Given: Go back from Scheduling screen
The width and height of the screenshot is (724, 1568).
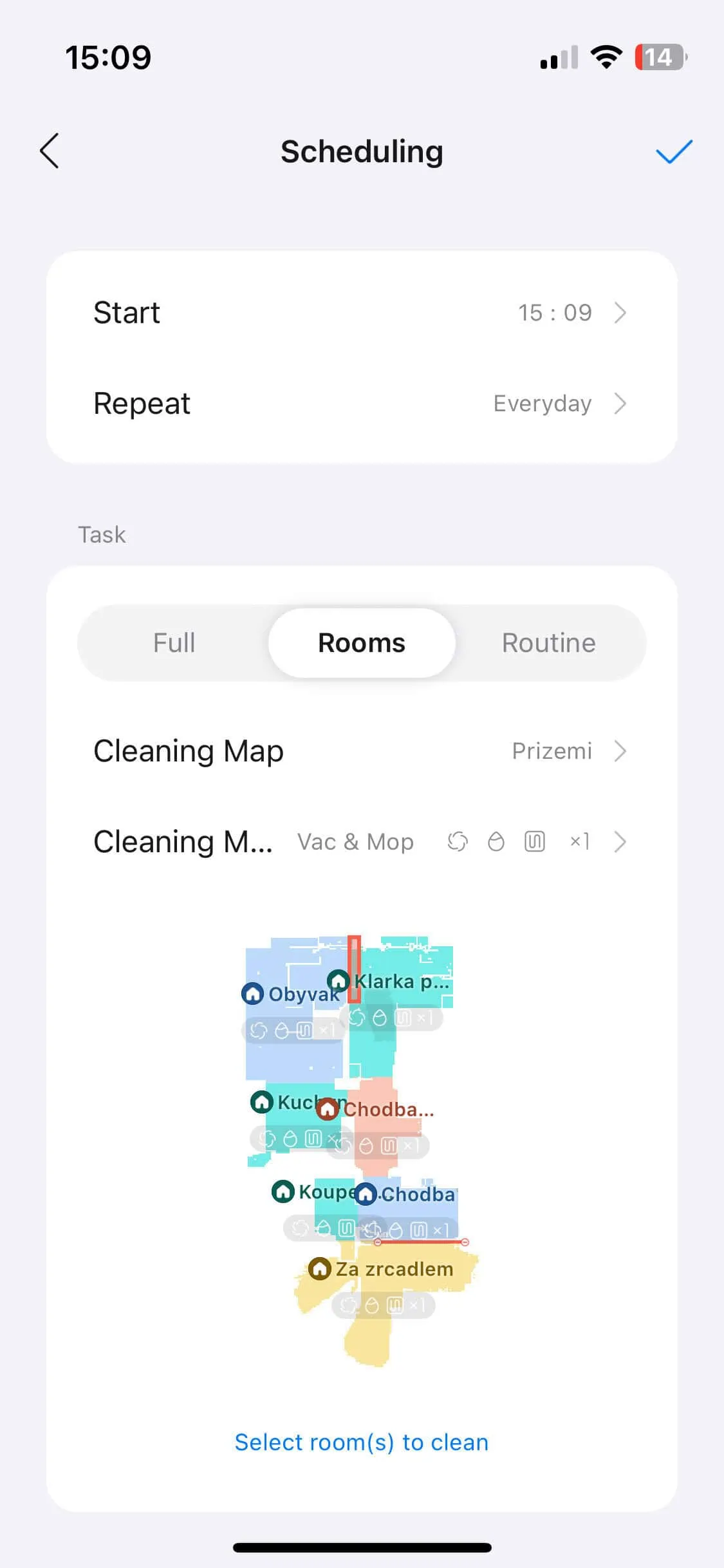Looking at the screenshot, I should pos(50,151).
